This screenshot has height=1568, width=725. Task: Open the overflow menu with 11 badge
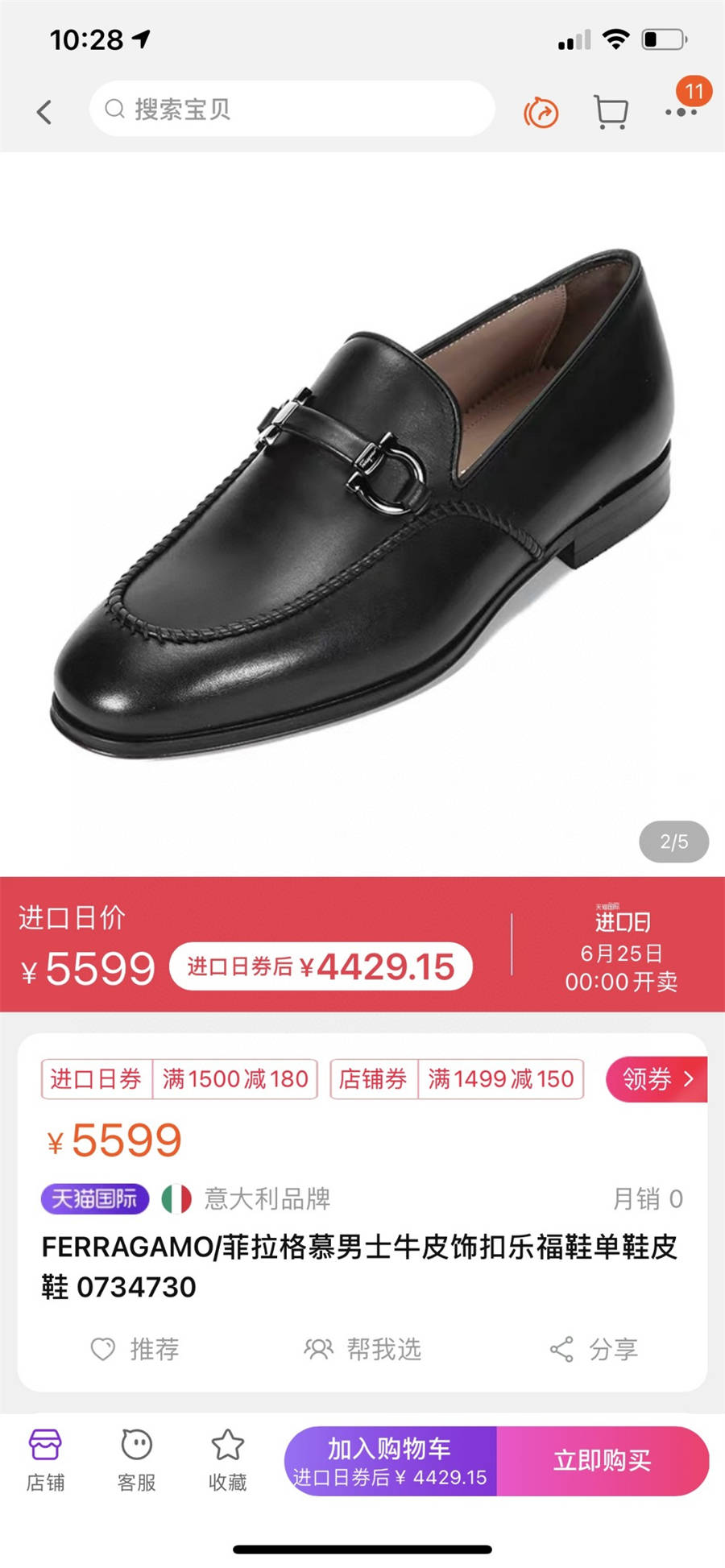tap(681, 110)
